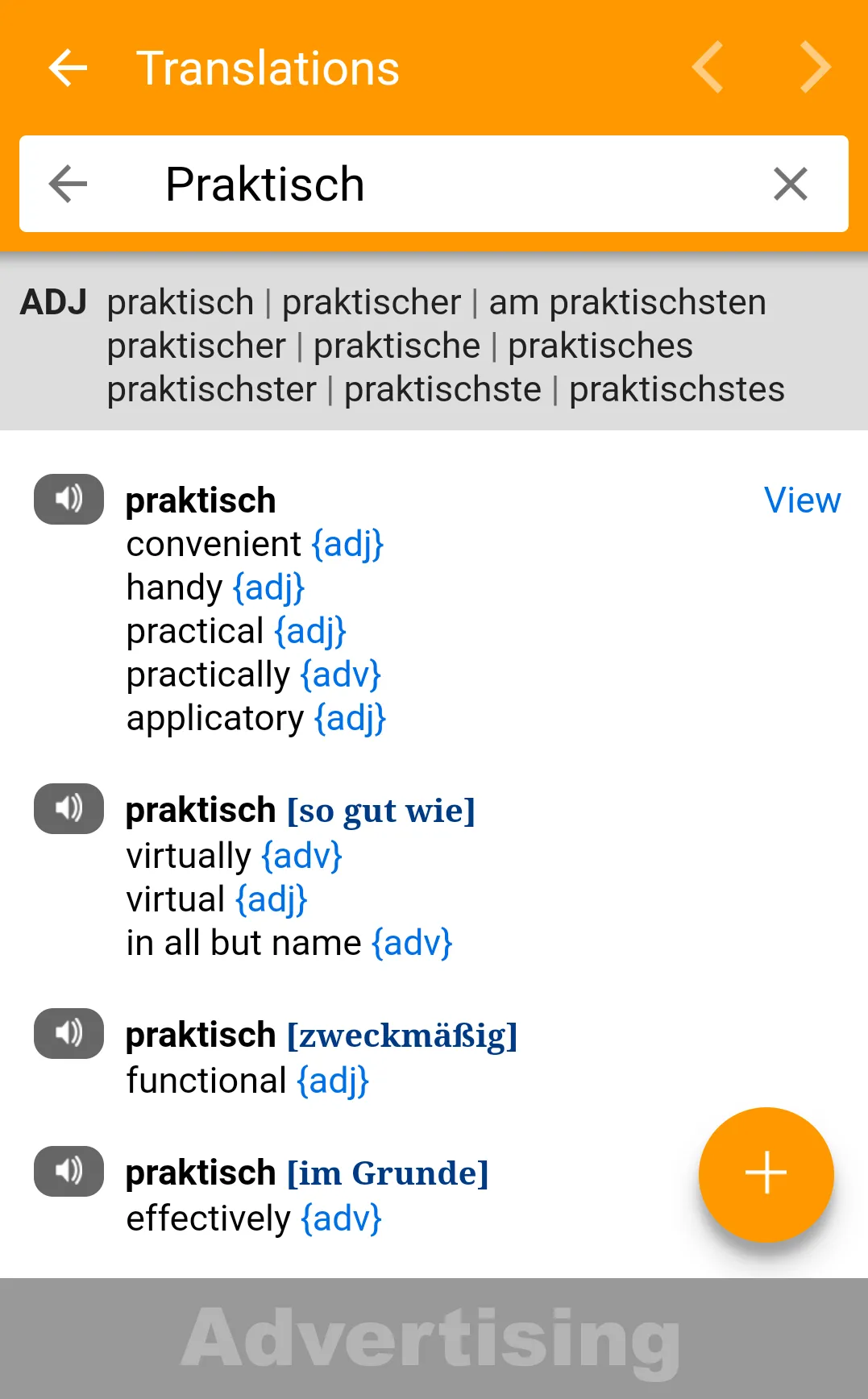Clear the search field with the X icon

[790, 185]
